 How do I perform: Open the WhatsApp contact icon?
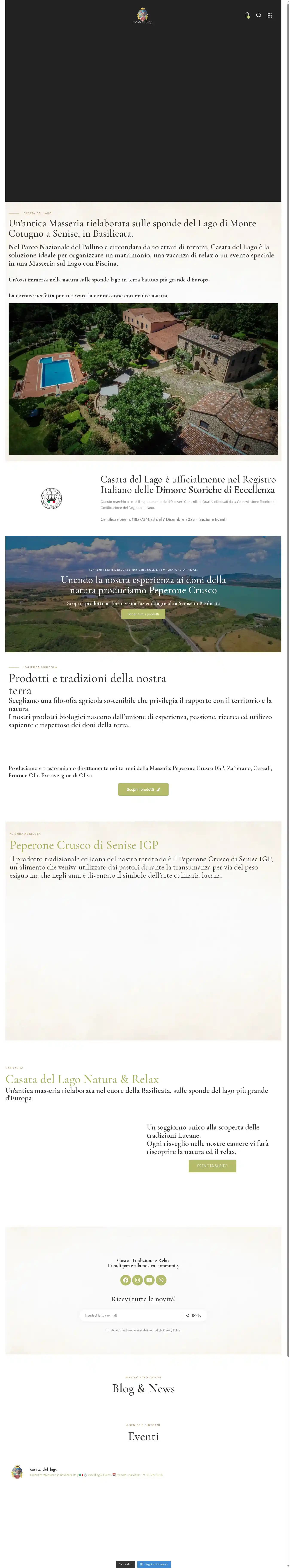(x=161, y=1280)
